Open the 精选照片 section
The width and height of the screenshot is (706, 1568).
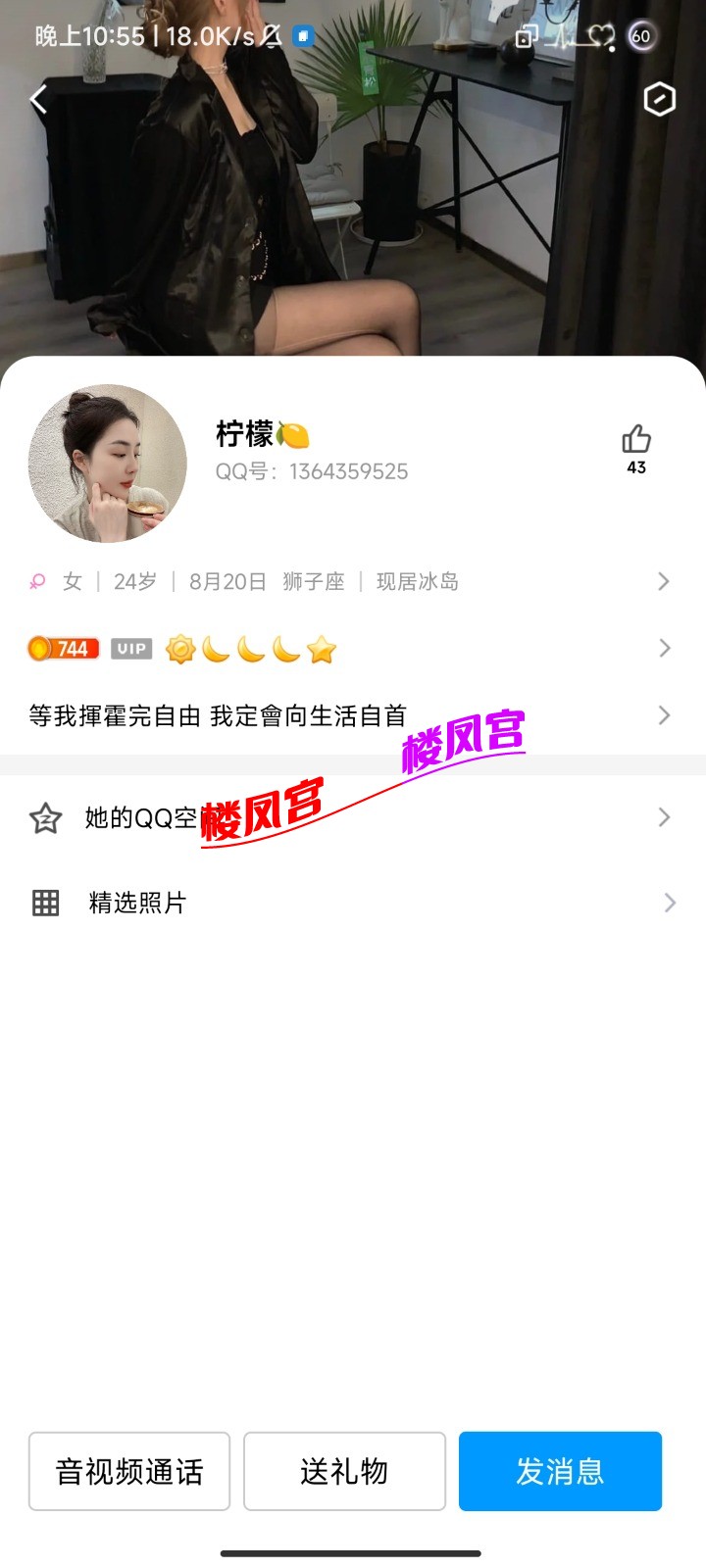(x=137, y=902)
